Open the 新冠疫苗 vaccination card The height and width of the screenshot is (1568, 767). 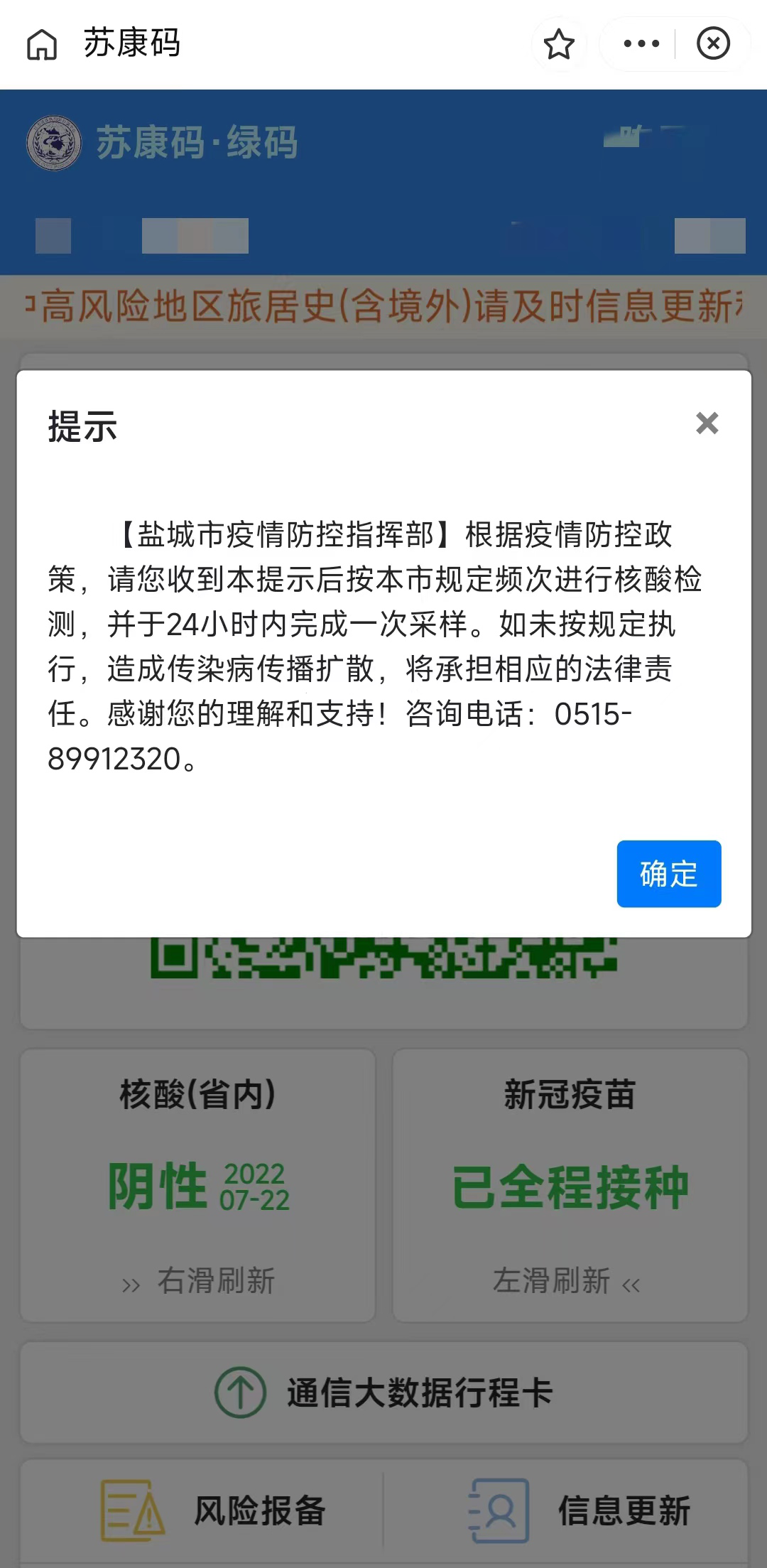click(570, 1184)
